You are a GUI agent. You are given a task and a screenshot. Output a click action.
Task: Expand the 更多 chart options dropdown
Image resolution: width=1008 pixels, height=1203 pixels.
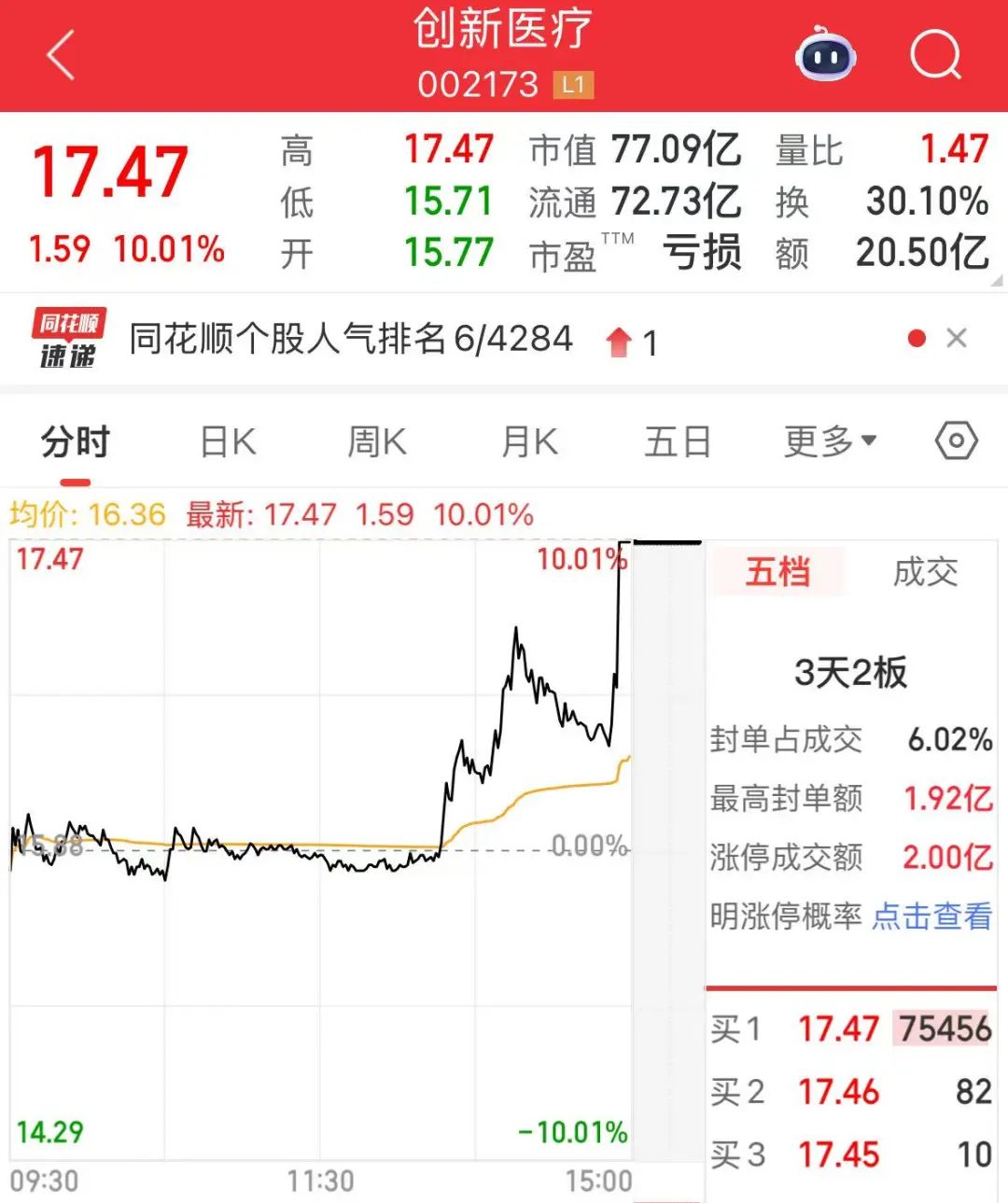point(829,441)
